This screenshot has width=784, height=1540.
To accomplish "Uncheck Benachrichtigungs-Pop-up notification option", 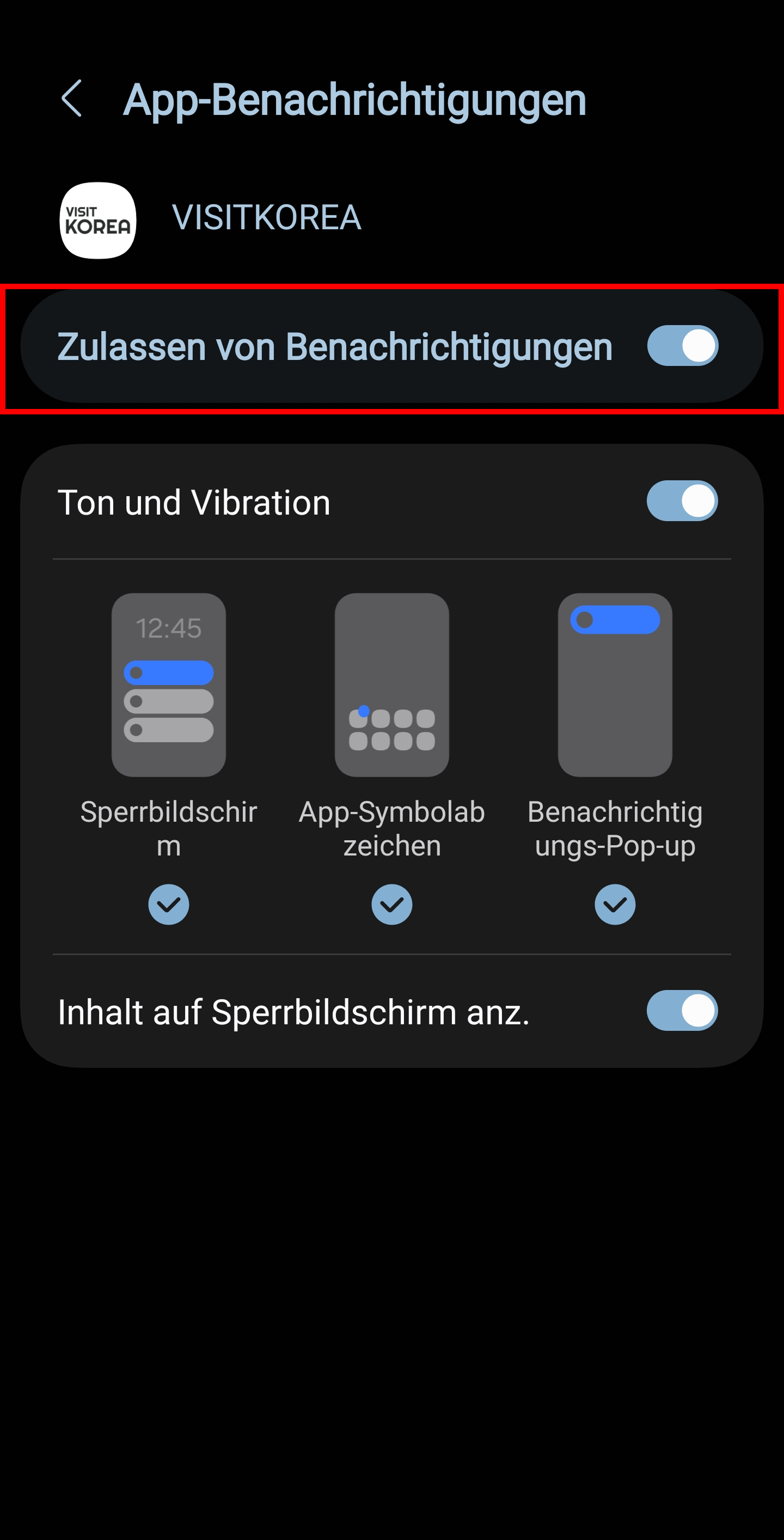I will [614, 905].
